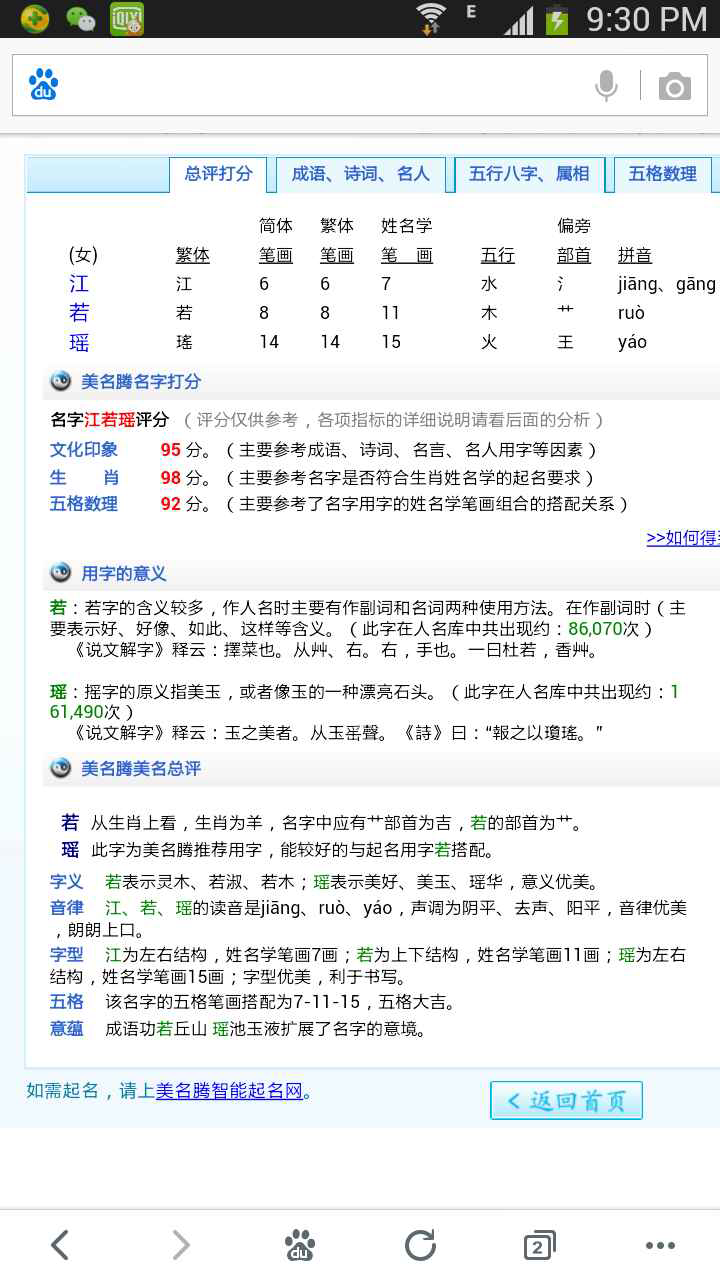720x1280 pixels.
Task: Open the blue character 瑶 in table
Action: click(79, 343)
